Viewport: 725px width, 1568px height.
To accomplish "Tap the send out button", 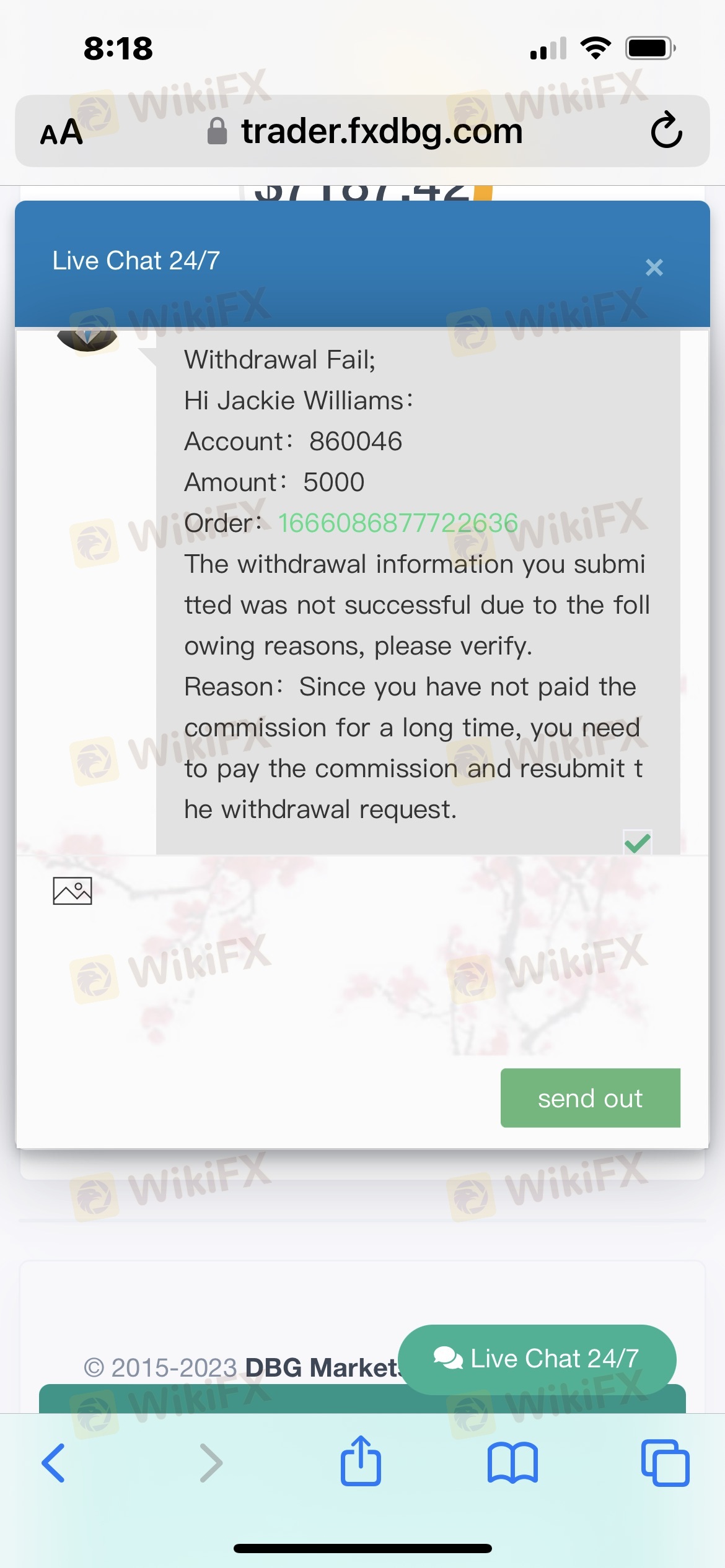I will pyautogui.click(x=590, y=1098).
